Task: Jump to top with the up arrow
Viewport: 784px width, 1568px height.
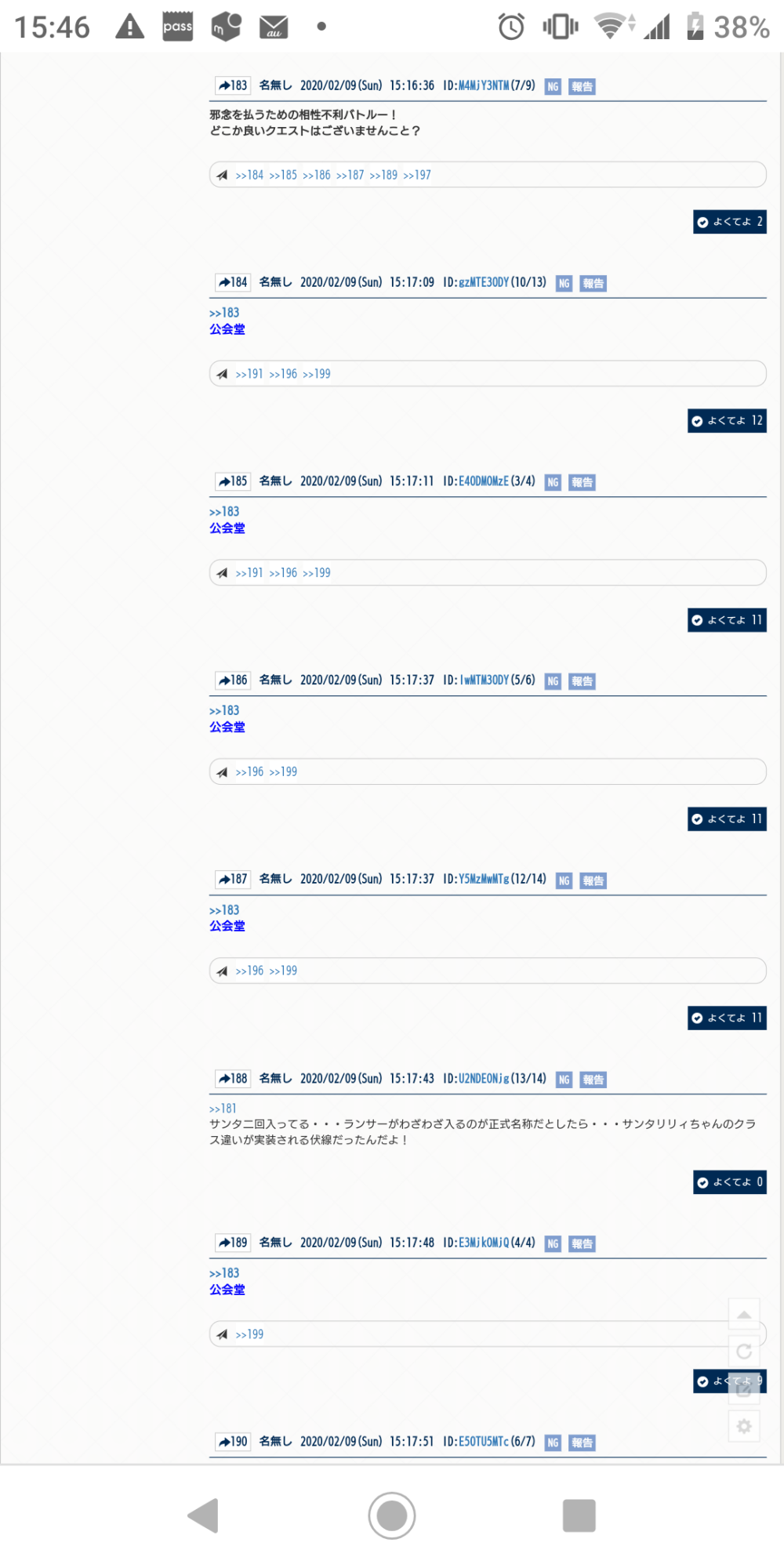Action: 744,1314
